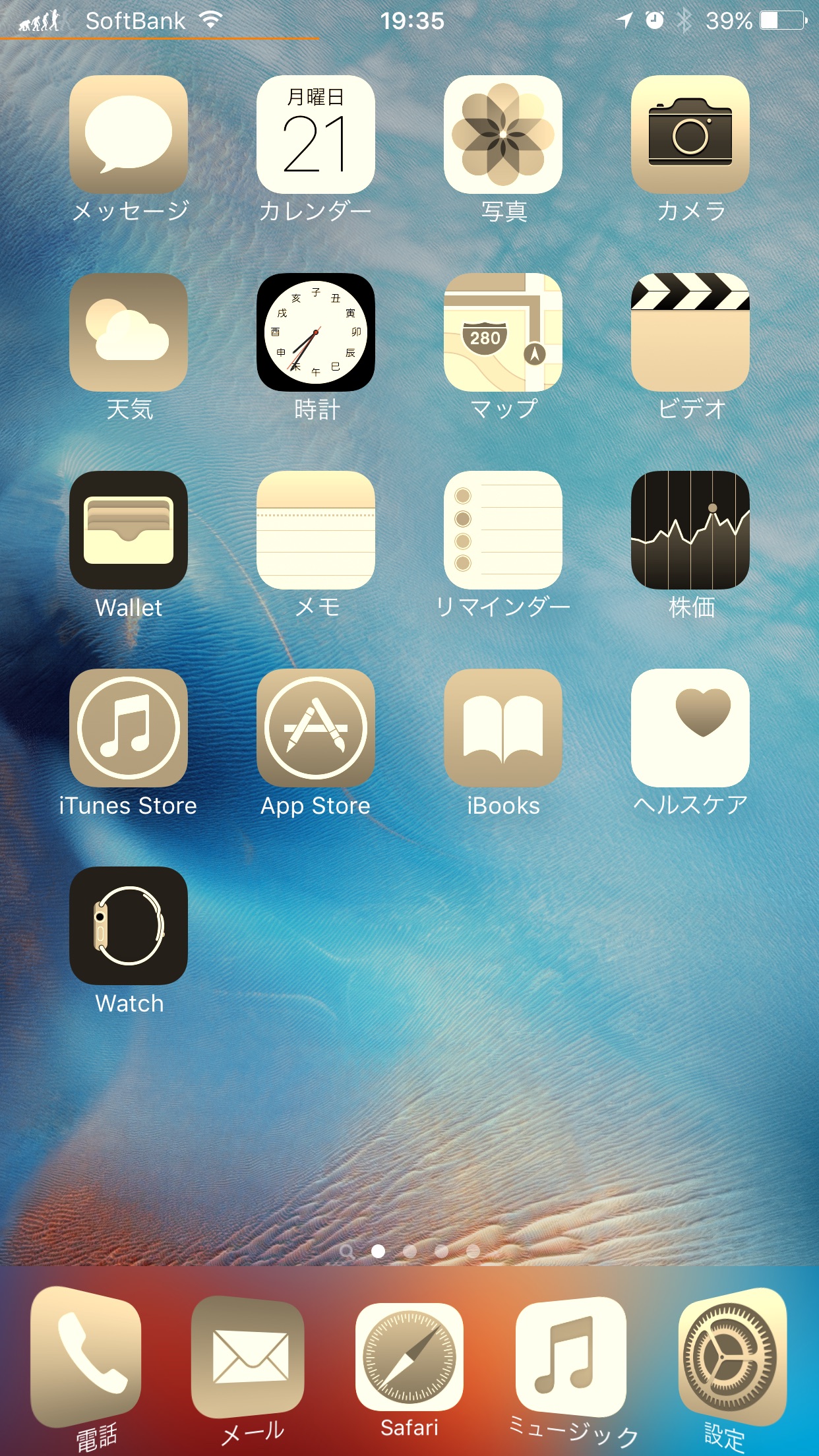Launch the リマインダー (Reminders) app

tap(503, 530)
